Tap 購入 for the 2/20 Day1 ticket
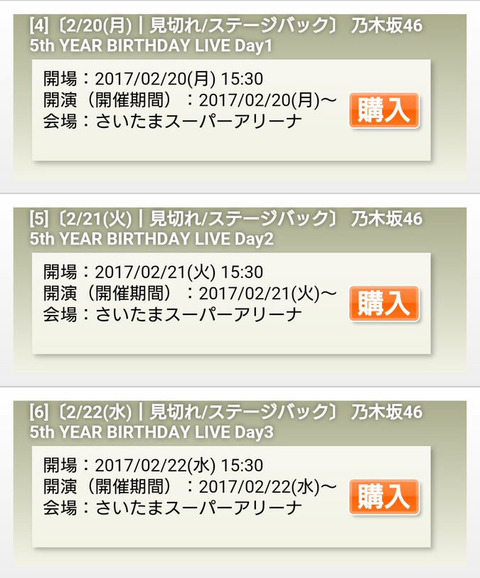480x578 pixels. 384,110
